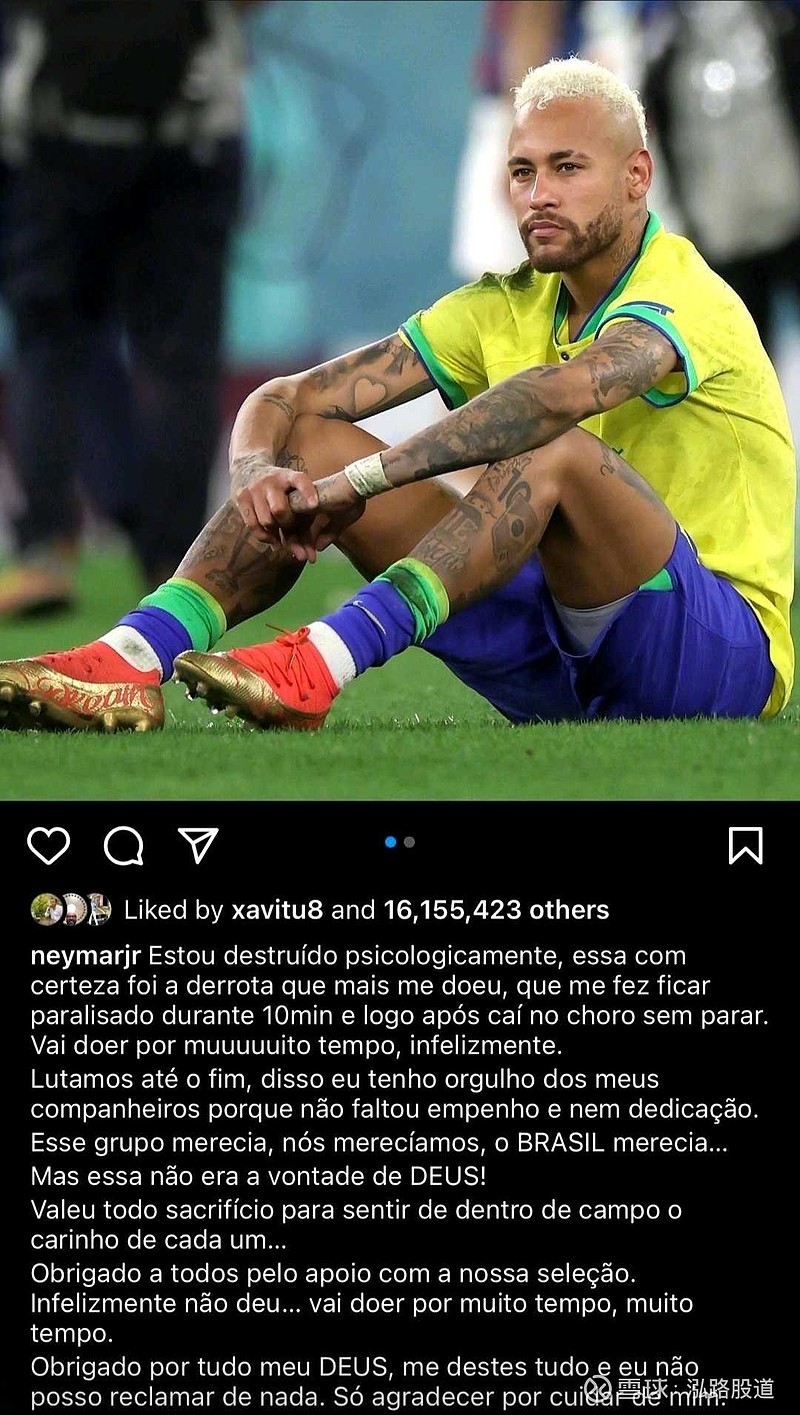Screen dimensions: 800x1415
Task: Open the neymarjr profile from the caption
Action: click(x=85, y=956)
